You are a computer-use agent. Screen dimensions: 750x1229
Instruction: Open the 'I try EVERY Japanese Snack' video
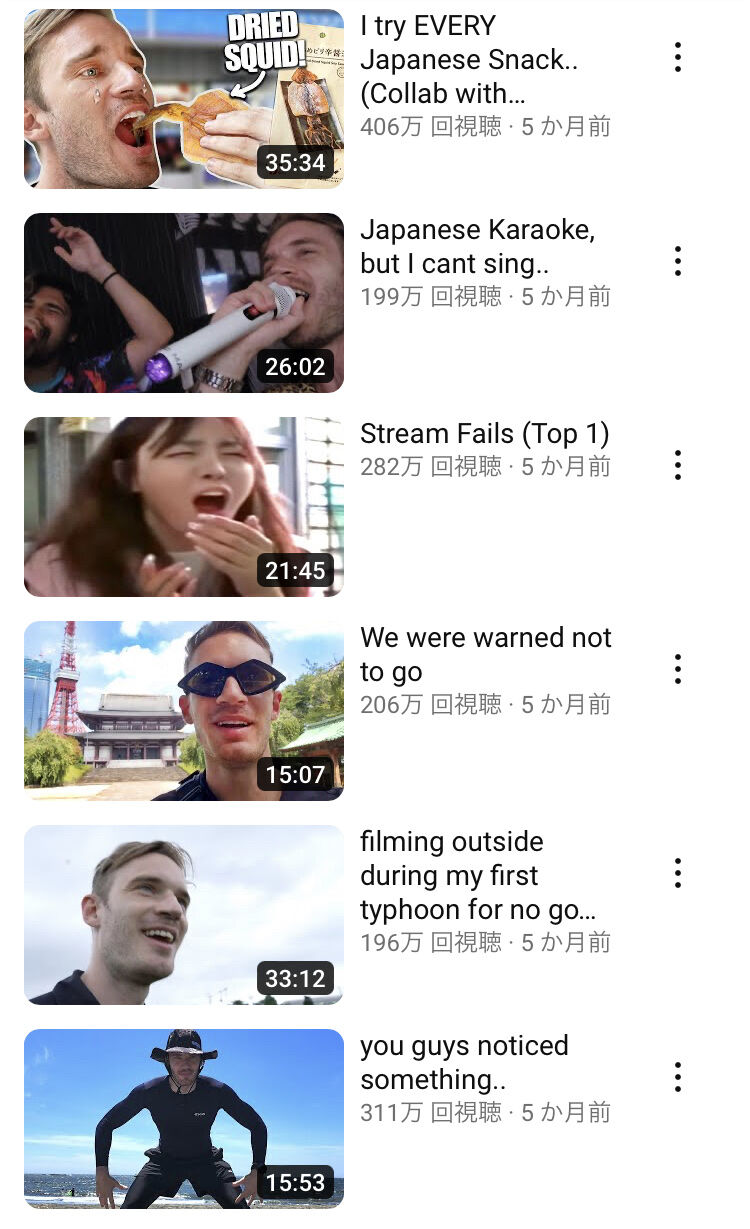(184, 99)
